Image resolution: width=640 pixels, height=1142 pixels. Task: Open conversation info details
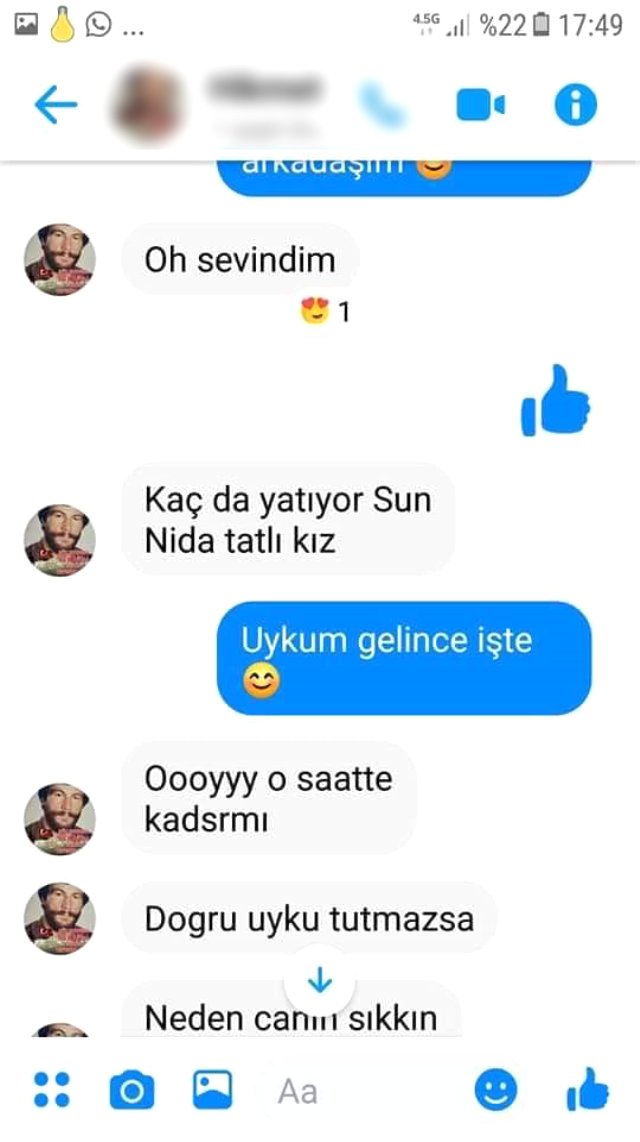pos(575,104)
